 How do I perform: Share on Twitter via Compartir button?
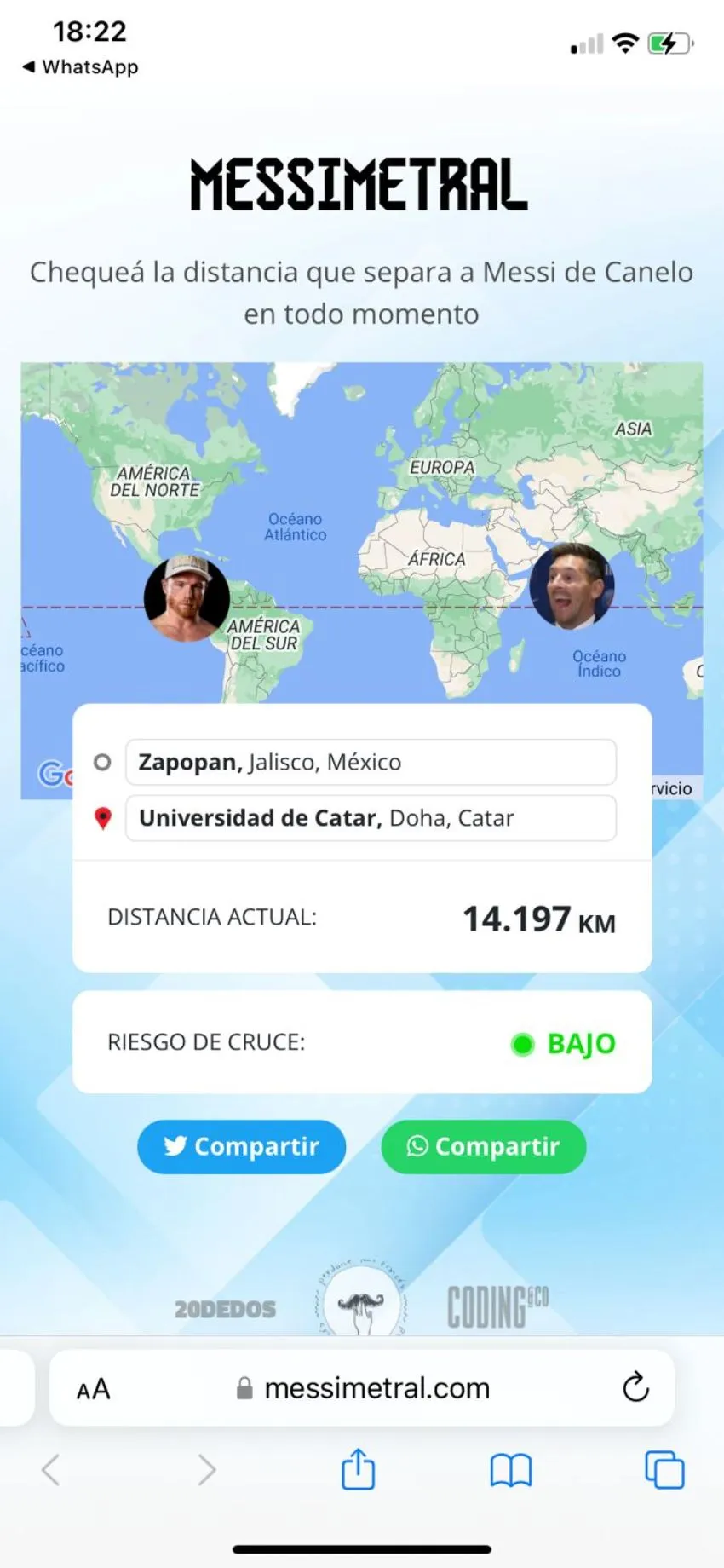[x=241, y=1146]
